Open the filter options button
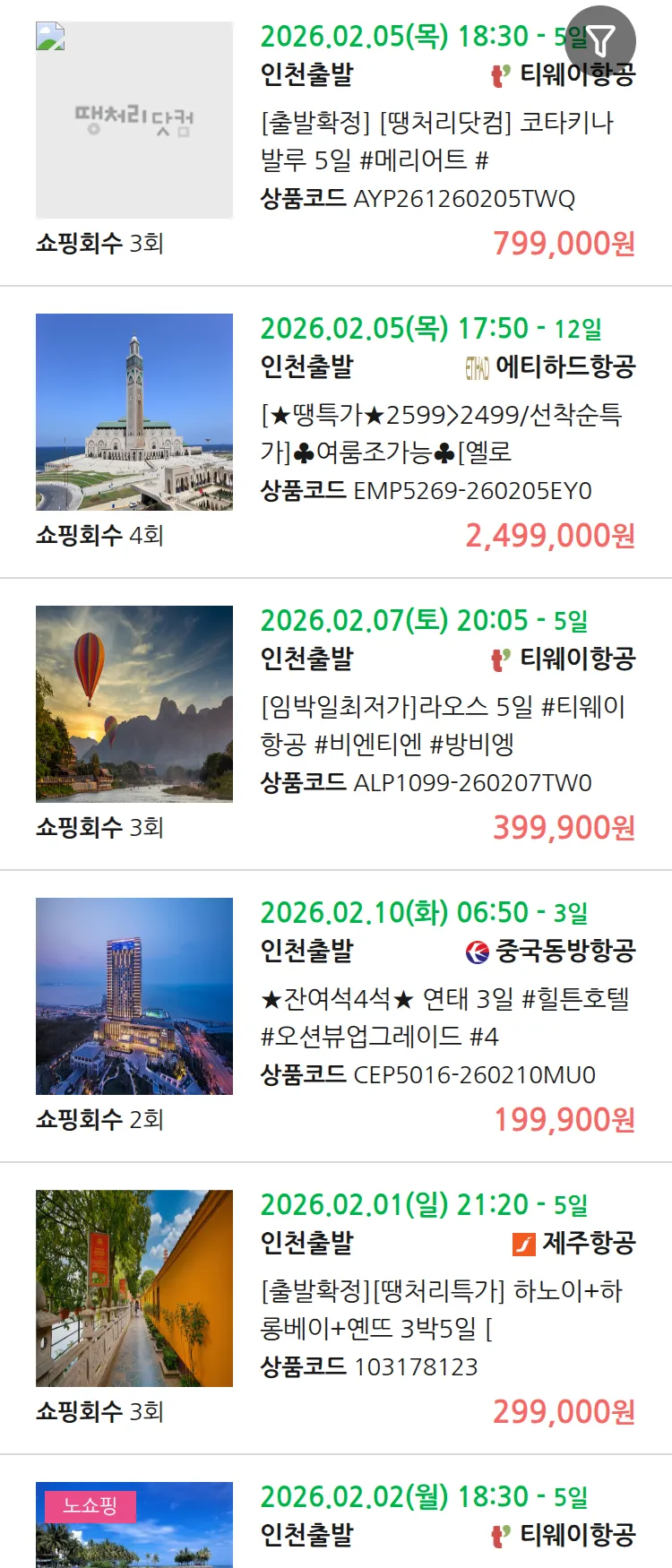 601,40
